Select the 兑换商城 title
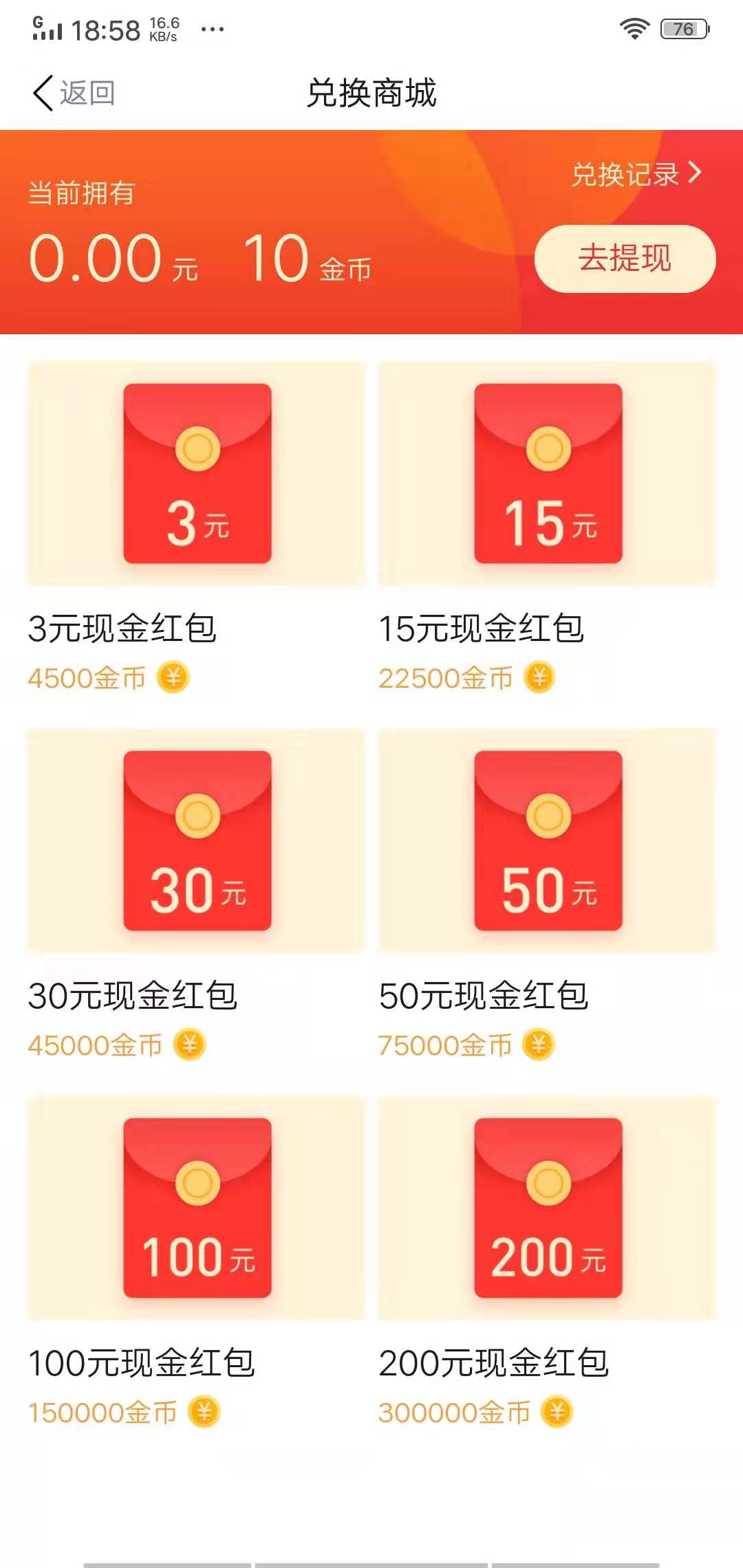 [x=371, y=94]
